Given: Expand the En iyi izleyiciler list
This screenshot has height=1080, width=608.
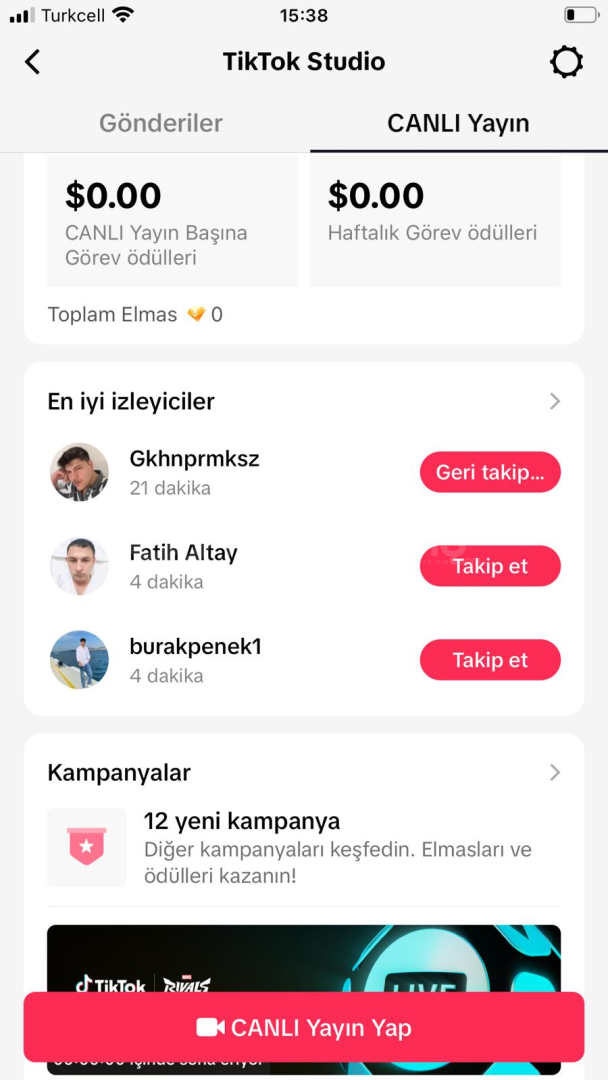Looking at the screenshot, I should point(555,402).
